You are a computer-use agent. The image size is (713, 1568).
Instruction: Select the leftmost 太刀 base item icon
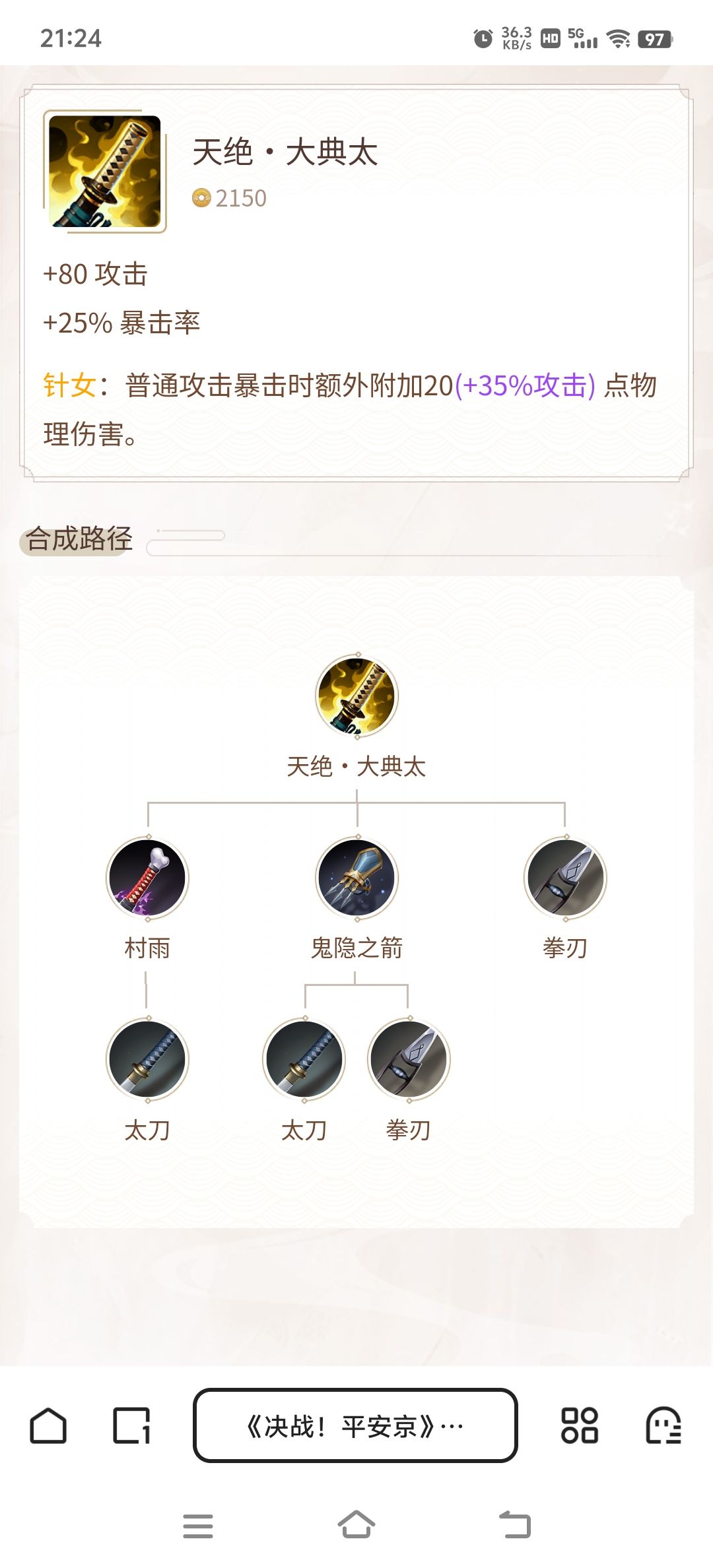click(148, 1059)
